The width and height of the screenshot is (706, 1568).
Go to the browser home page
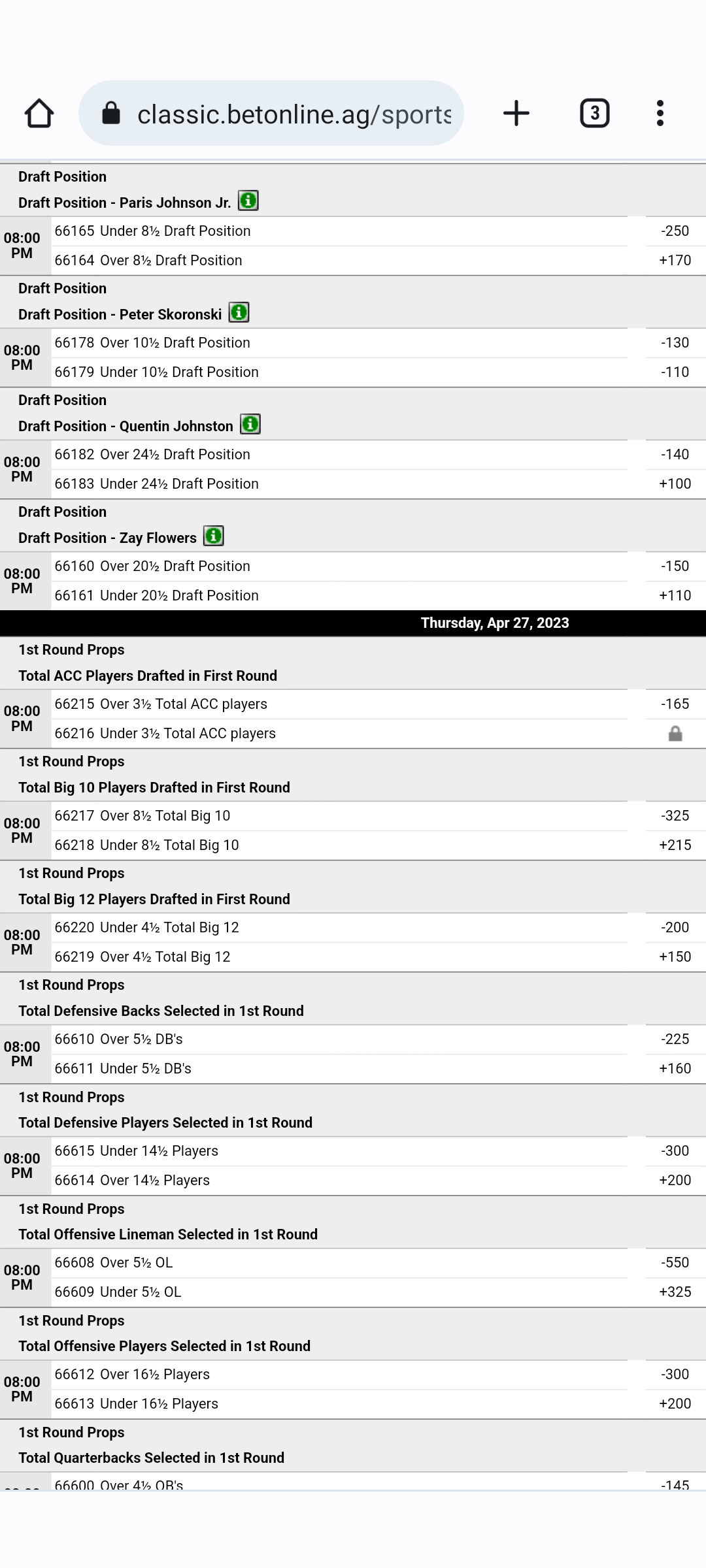point(39,113)
